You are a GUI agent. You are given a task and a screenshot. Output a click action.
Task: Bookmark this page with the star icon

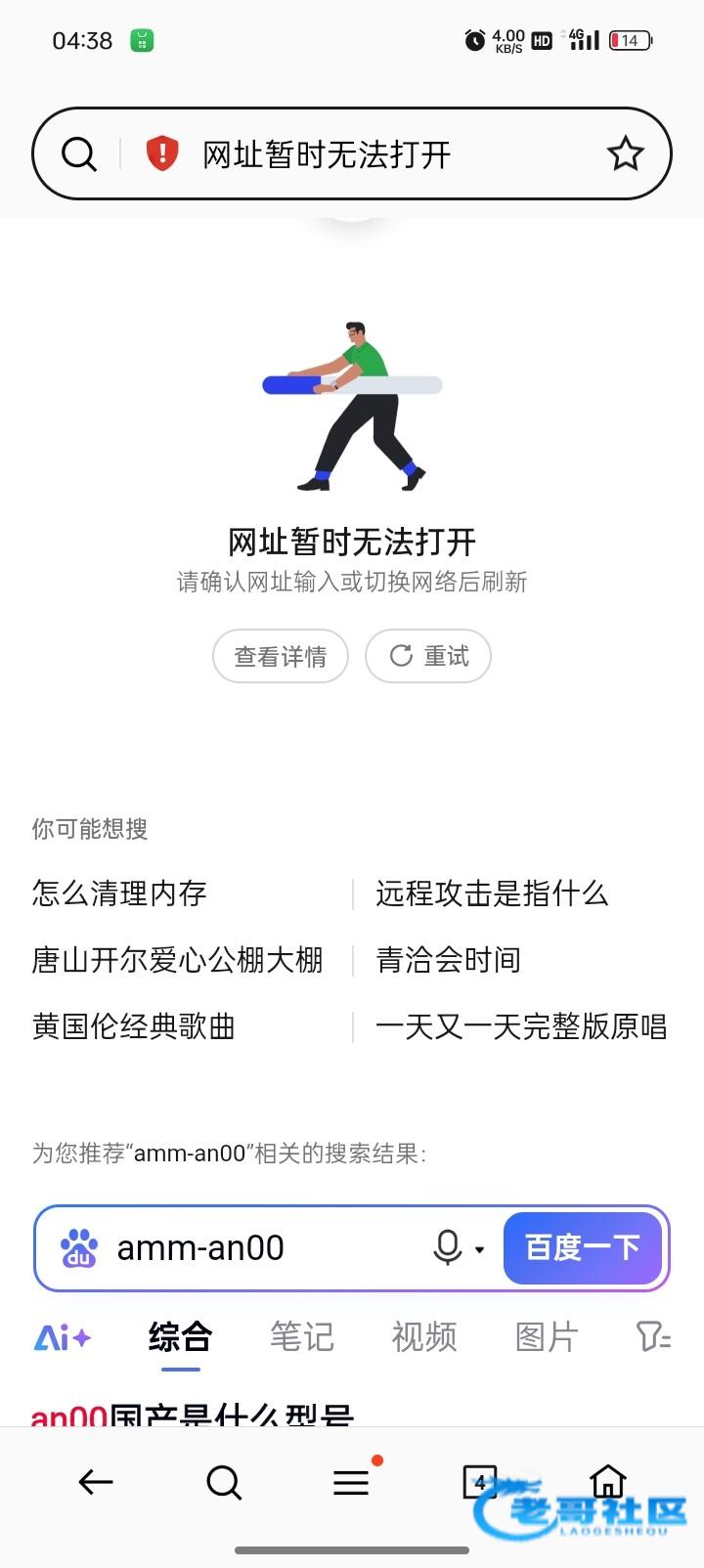coord(625,153)
